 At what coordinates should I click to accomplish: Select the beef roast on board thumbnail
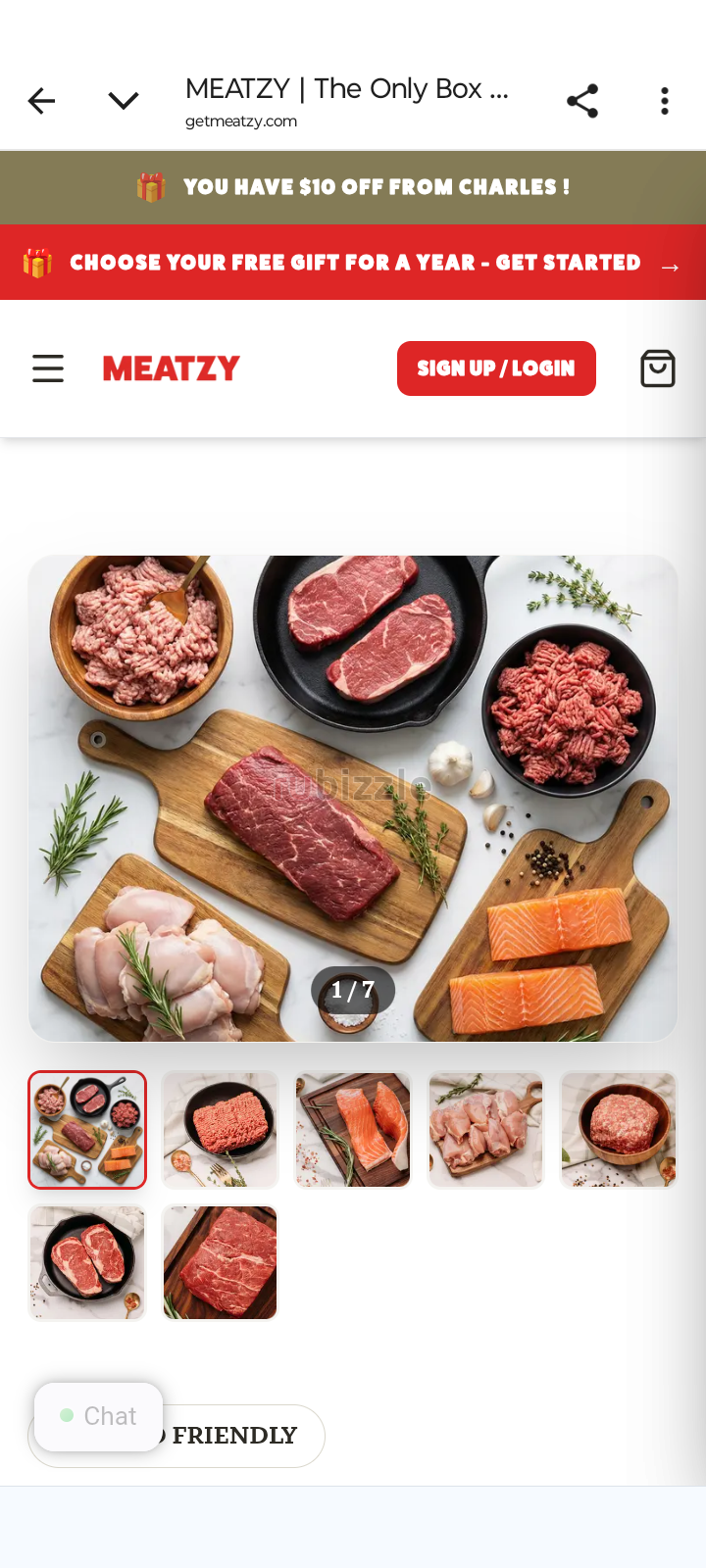pos(221,1262)
